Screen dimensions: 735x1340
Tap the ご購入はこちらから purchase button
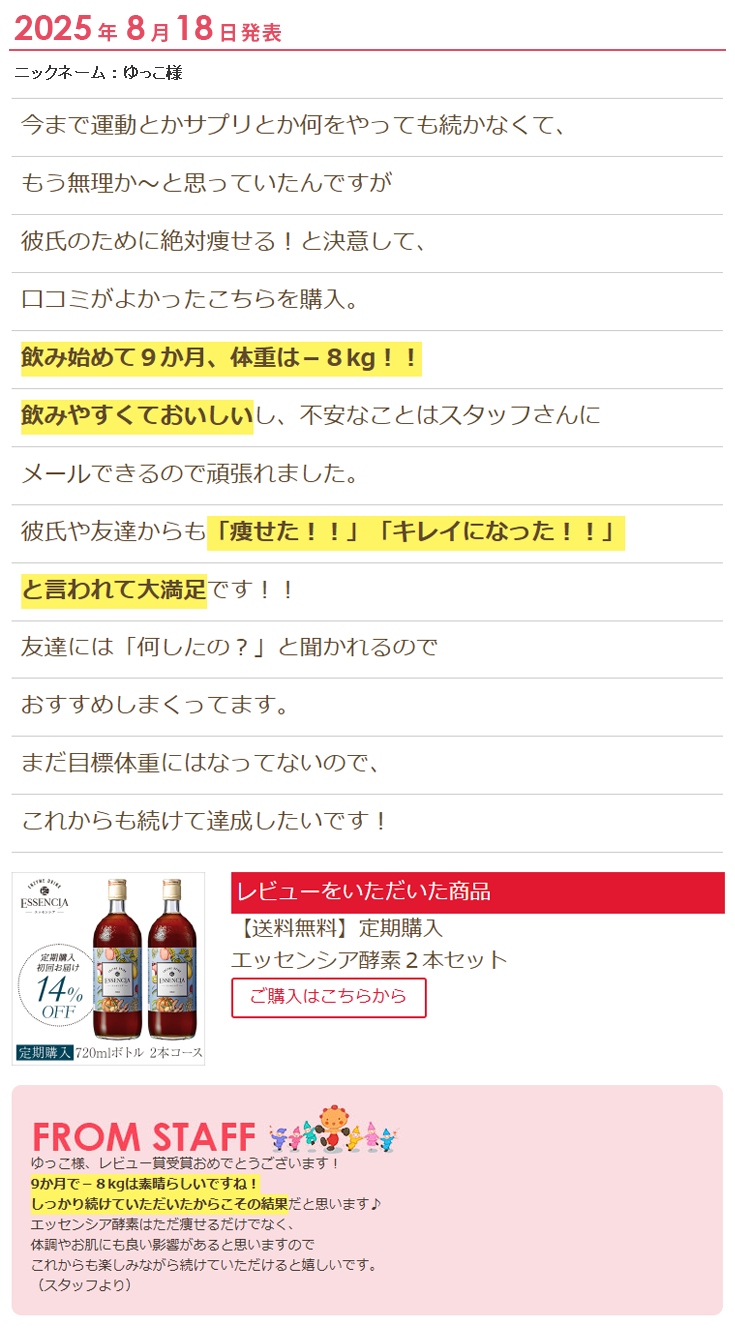(328, 997)
